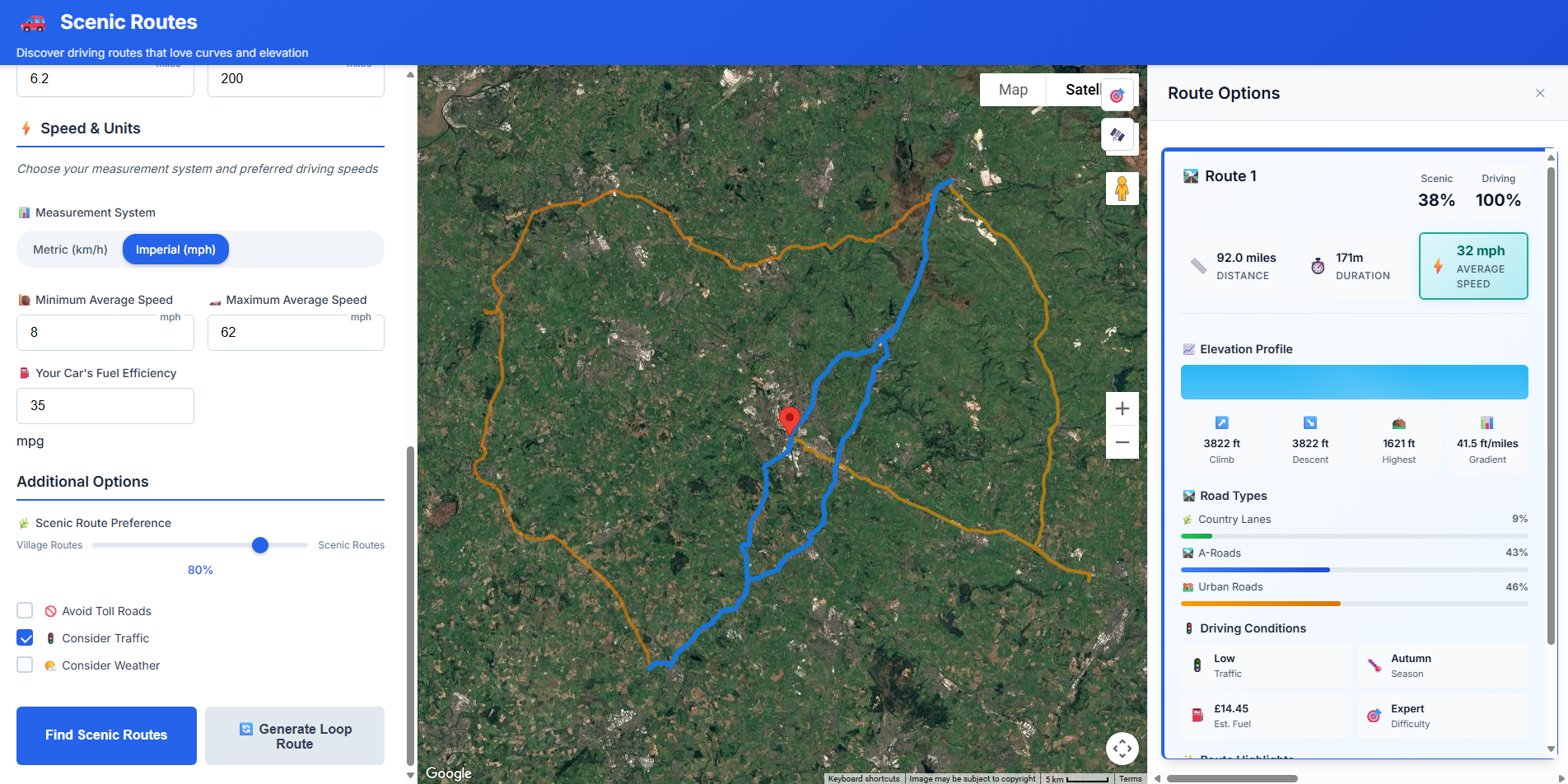
Task: Change your car's fuel efficiency value
Action: click(x=105, y=406)
